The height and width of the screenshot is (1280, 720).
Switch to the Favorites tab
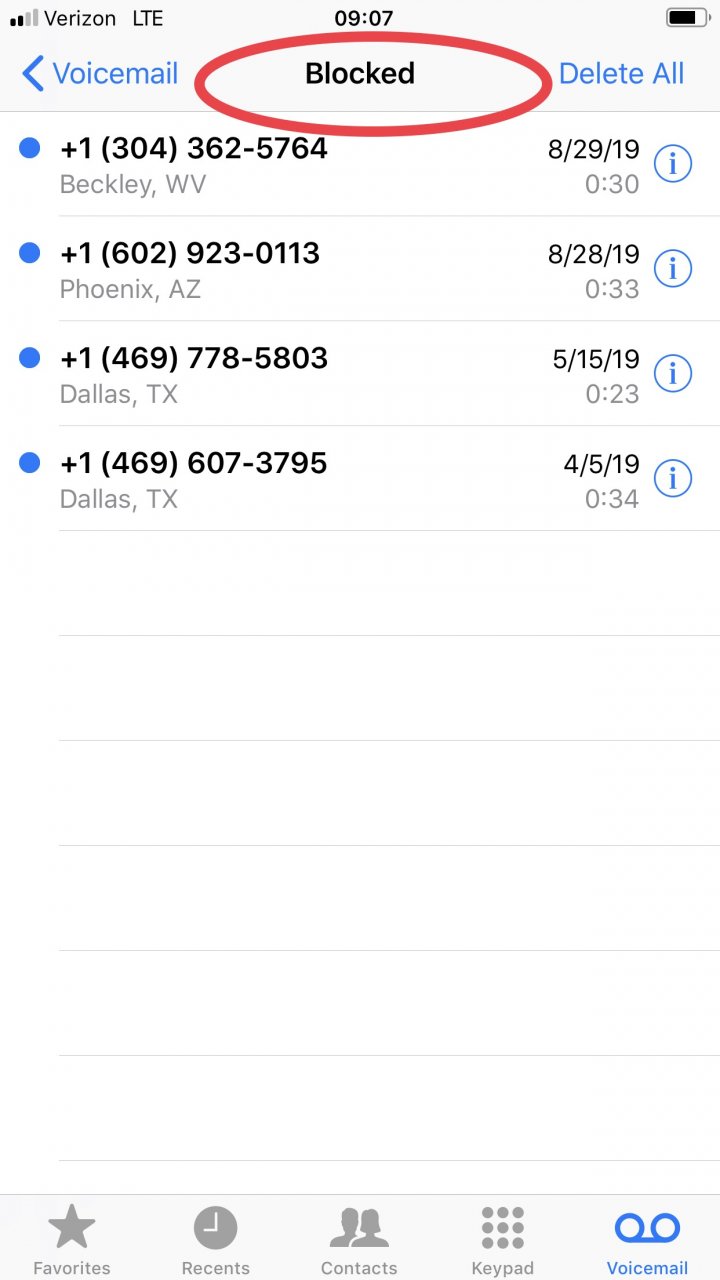(x=72, y=1240)
